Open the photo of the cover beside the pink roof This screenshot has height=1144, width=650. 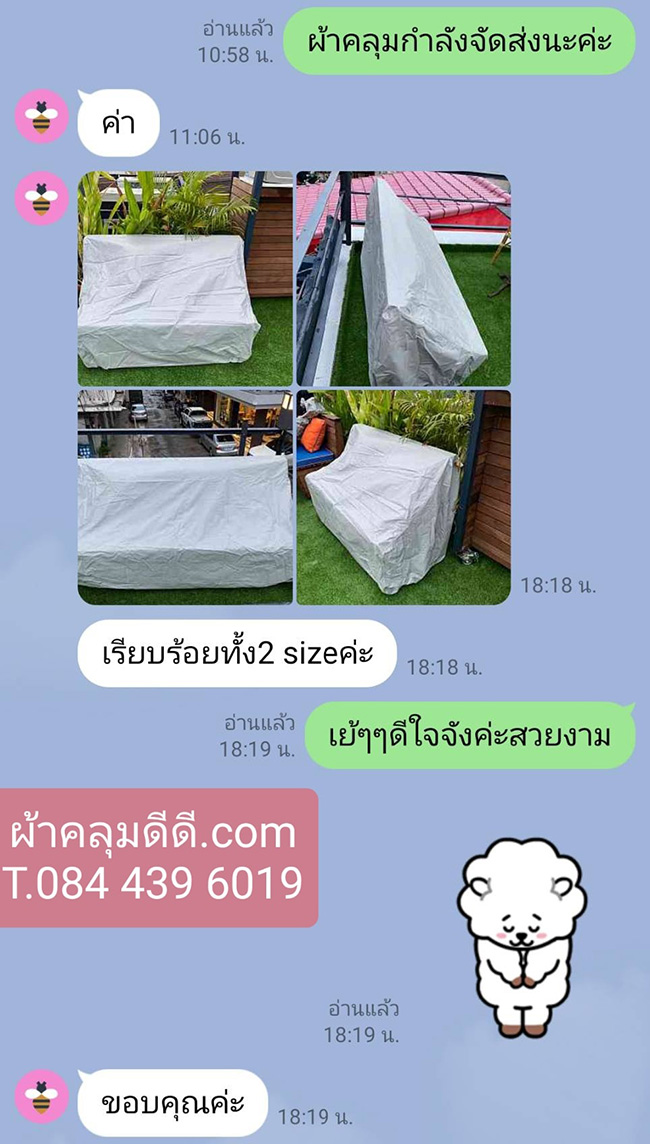[403, 279]
